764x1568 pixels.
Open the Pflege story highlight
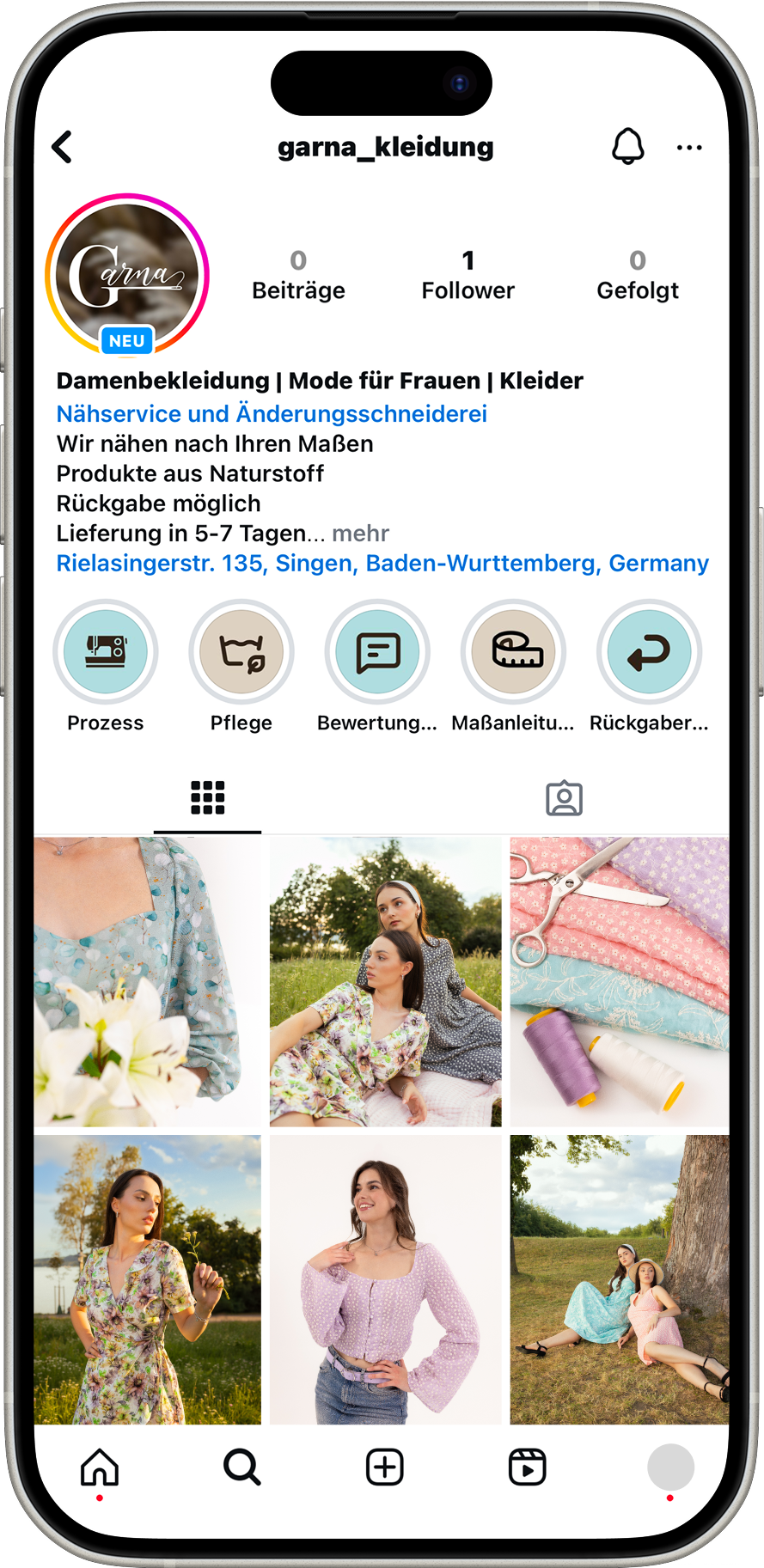click(241, 652)
